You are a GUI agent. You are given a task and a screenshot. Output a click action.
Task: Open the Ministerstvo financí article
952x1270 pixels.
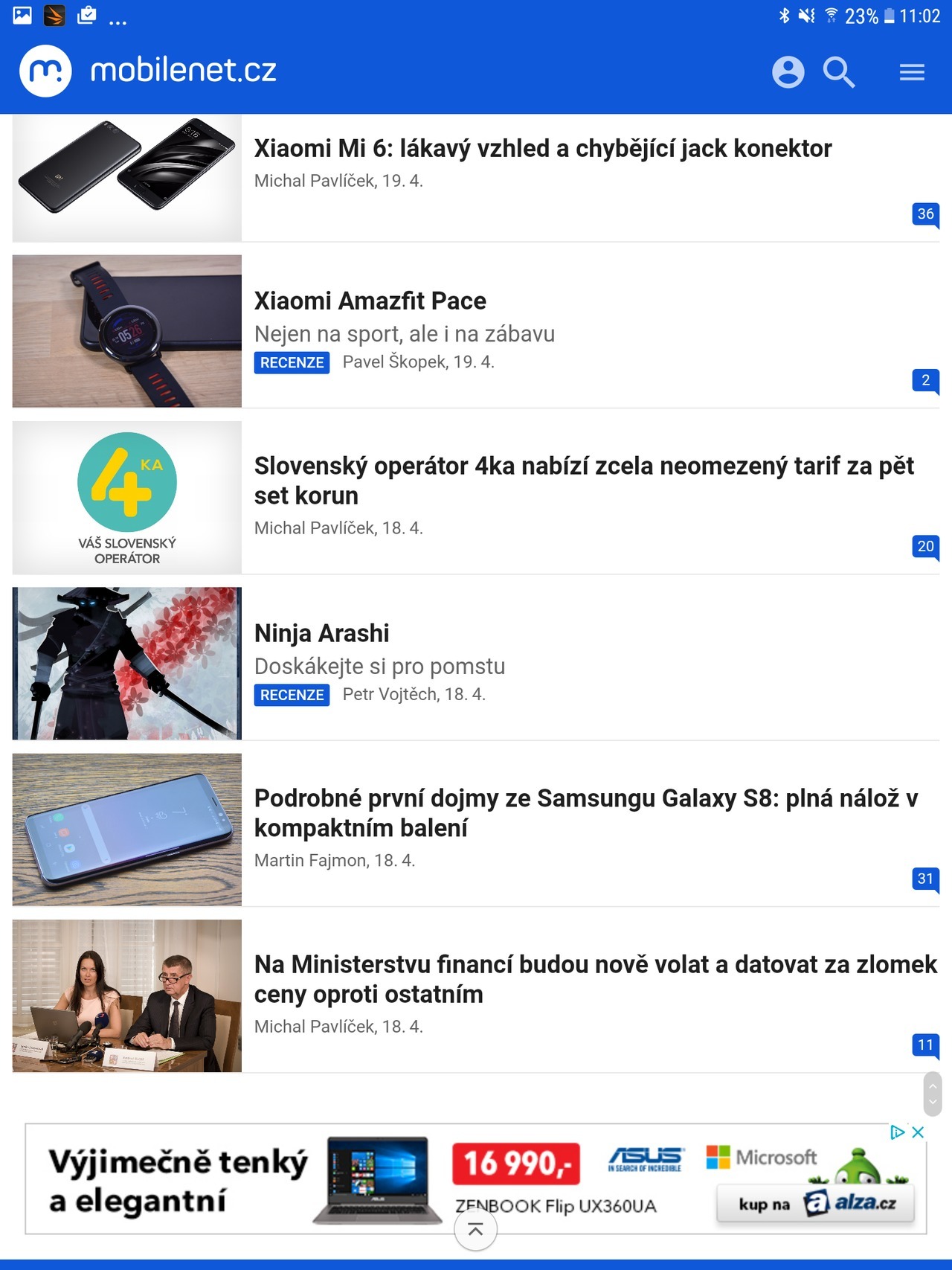[595, 979]
